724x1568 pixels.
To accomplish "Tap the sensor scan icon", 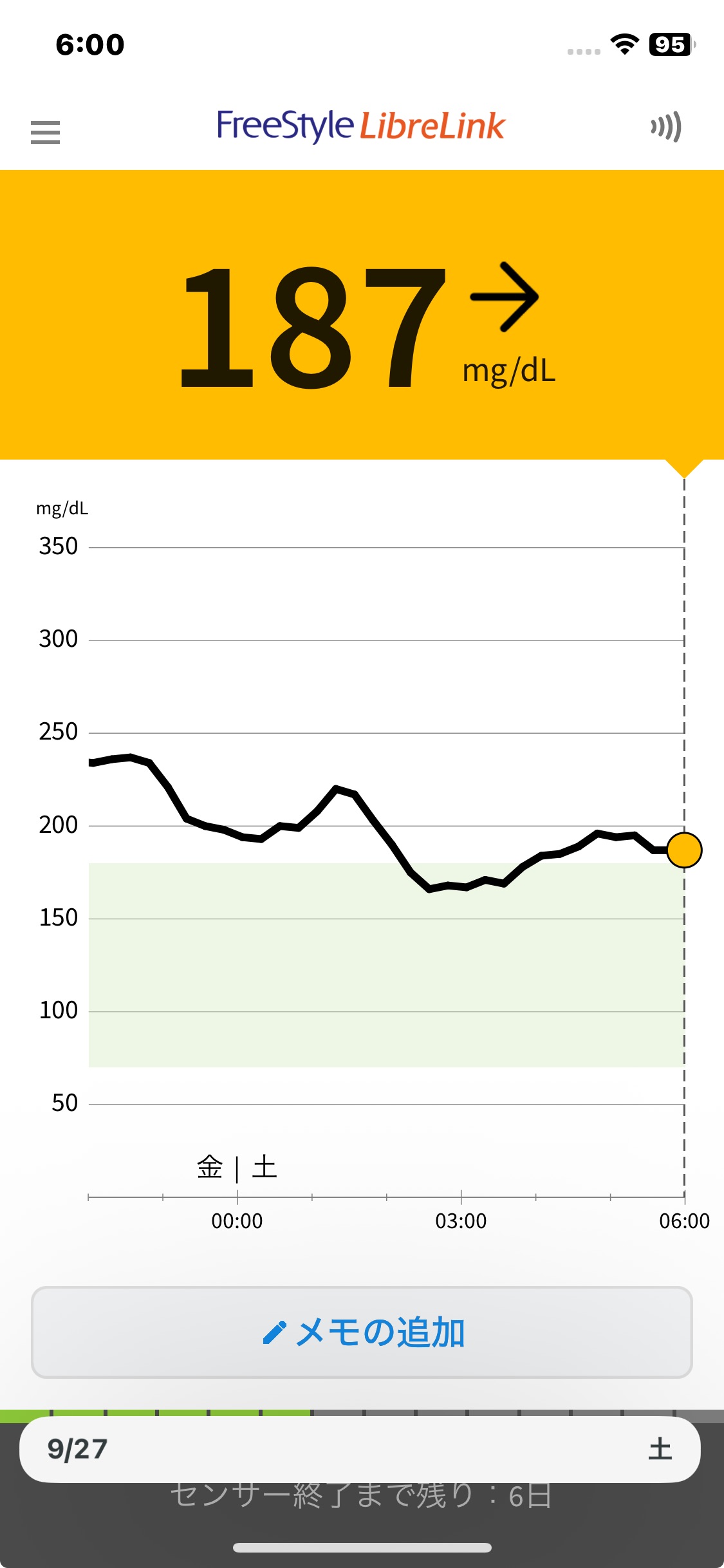I will [x=666, y=127].
